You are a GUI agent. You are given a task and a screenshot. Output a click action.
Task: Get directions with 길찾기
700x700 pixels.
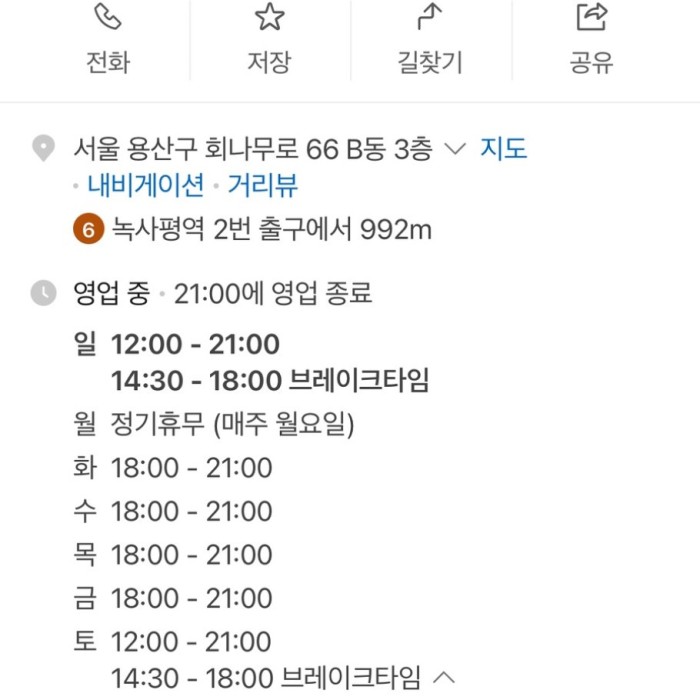(x=429, y=38)
